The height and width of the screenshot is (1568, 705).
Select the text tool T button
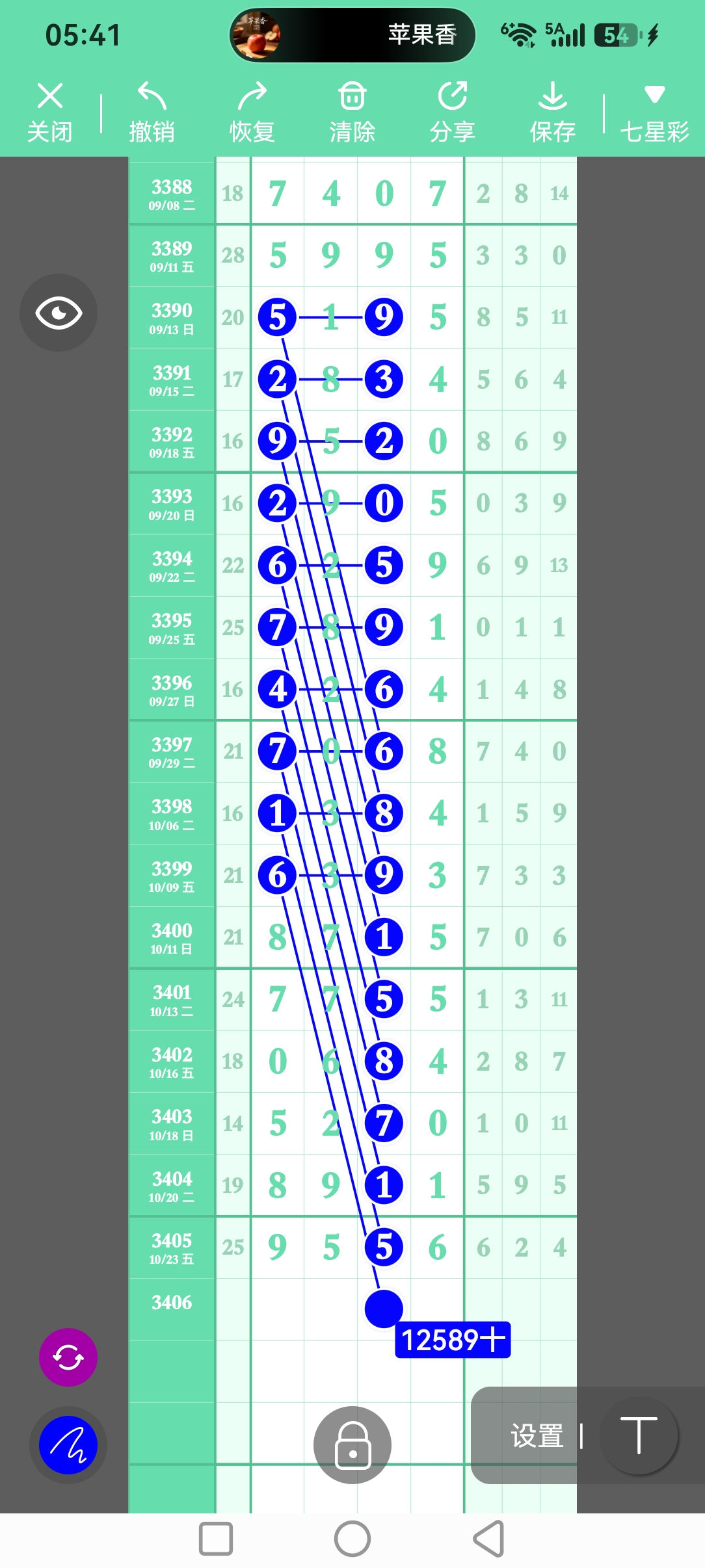639,1436
